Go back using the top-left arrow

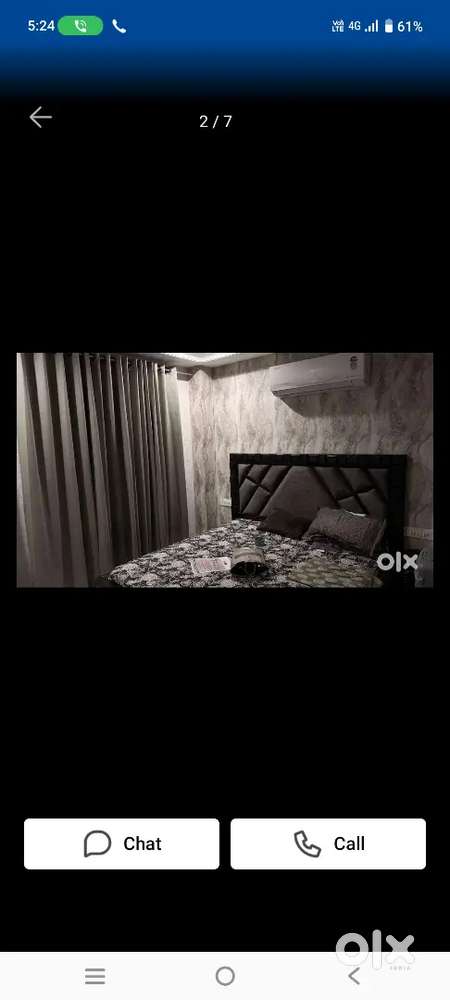(40, 117)
